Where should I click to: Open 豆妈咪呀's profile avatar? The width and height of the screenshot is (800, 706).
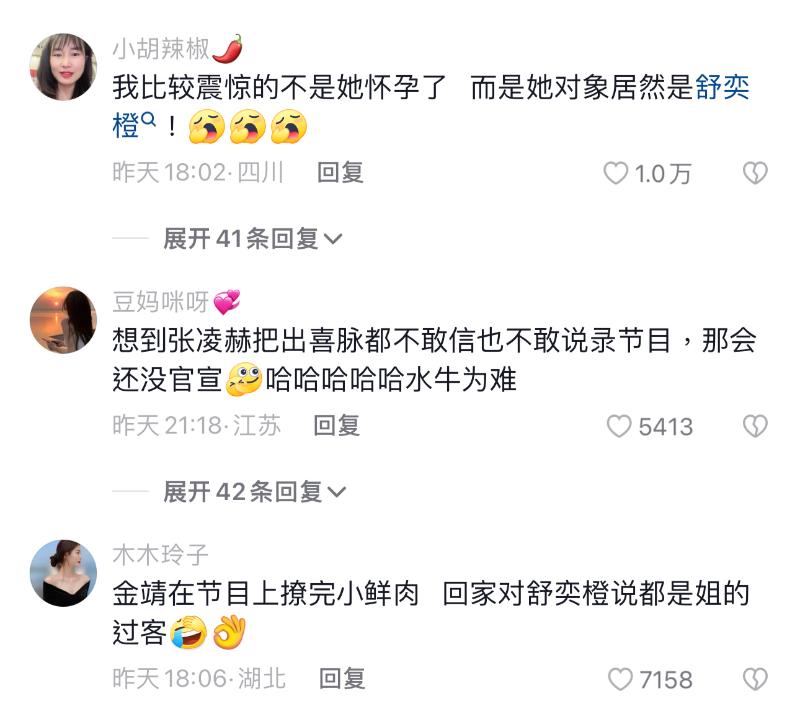click(65, 320)
